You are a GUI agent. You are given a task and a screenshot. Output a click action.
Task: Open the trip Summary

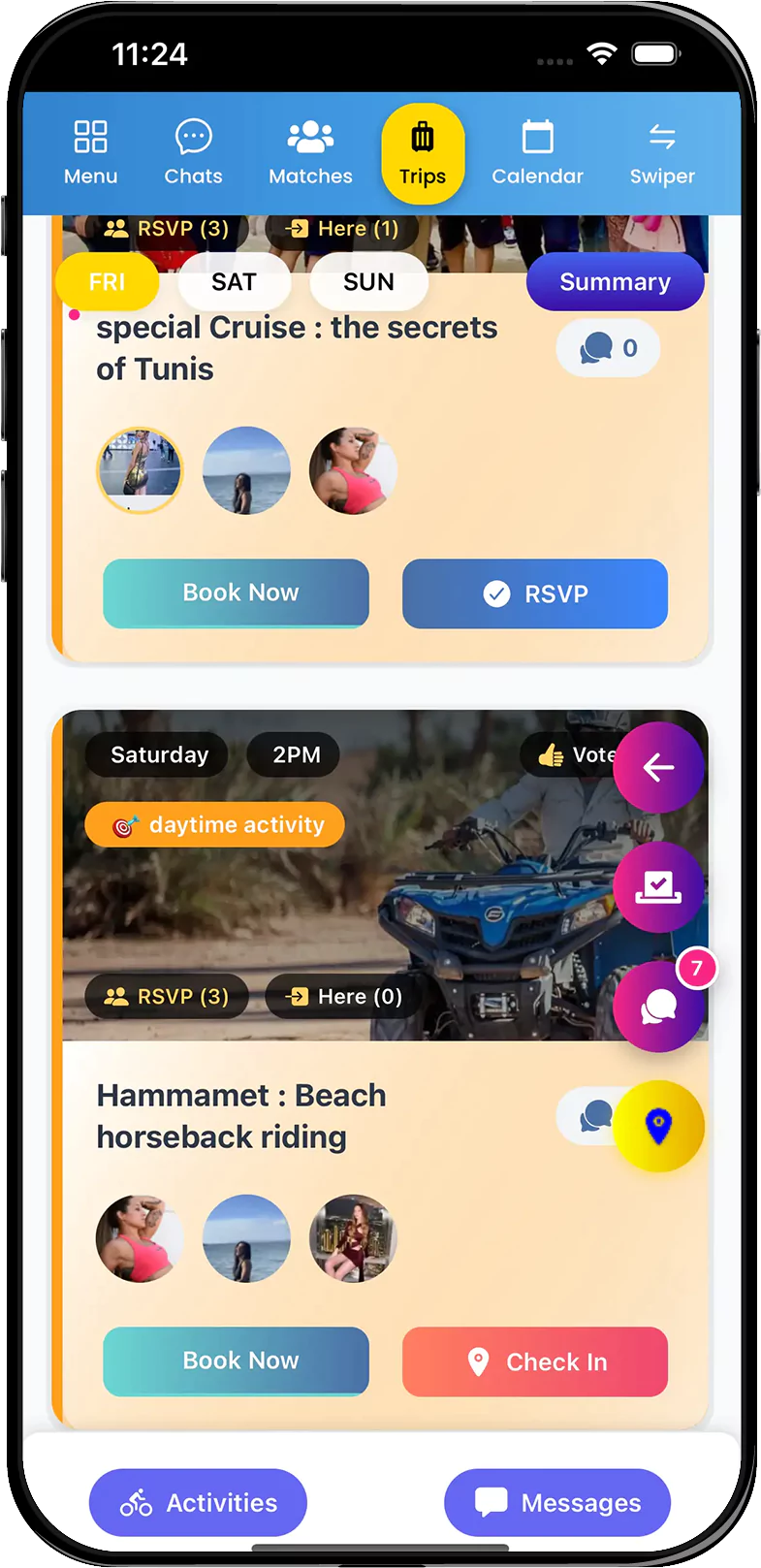tap(615, 282)
